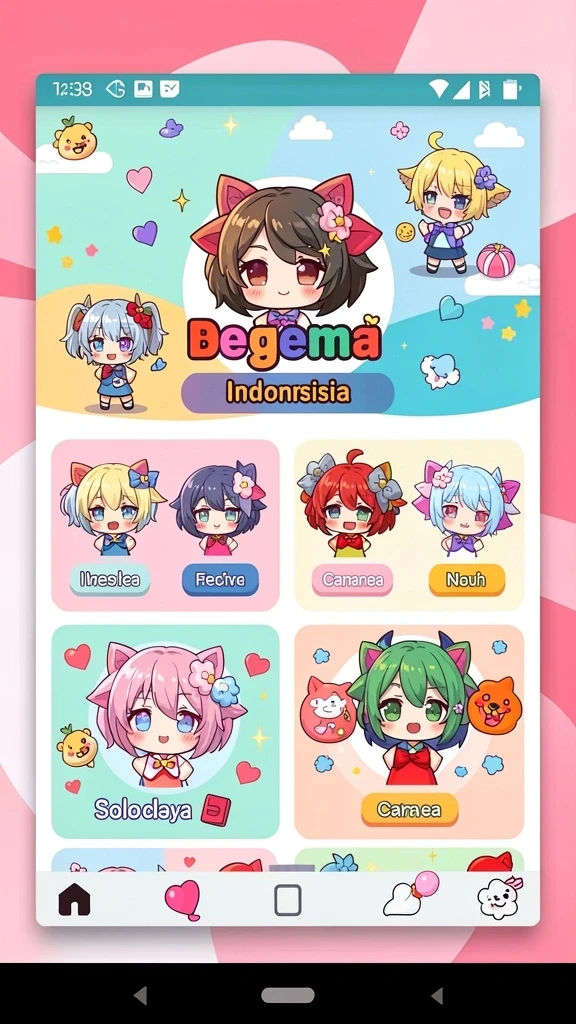Screen dimensions: 576x1024
Task: Tap the system home pill
Action: [288, 995]
